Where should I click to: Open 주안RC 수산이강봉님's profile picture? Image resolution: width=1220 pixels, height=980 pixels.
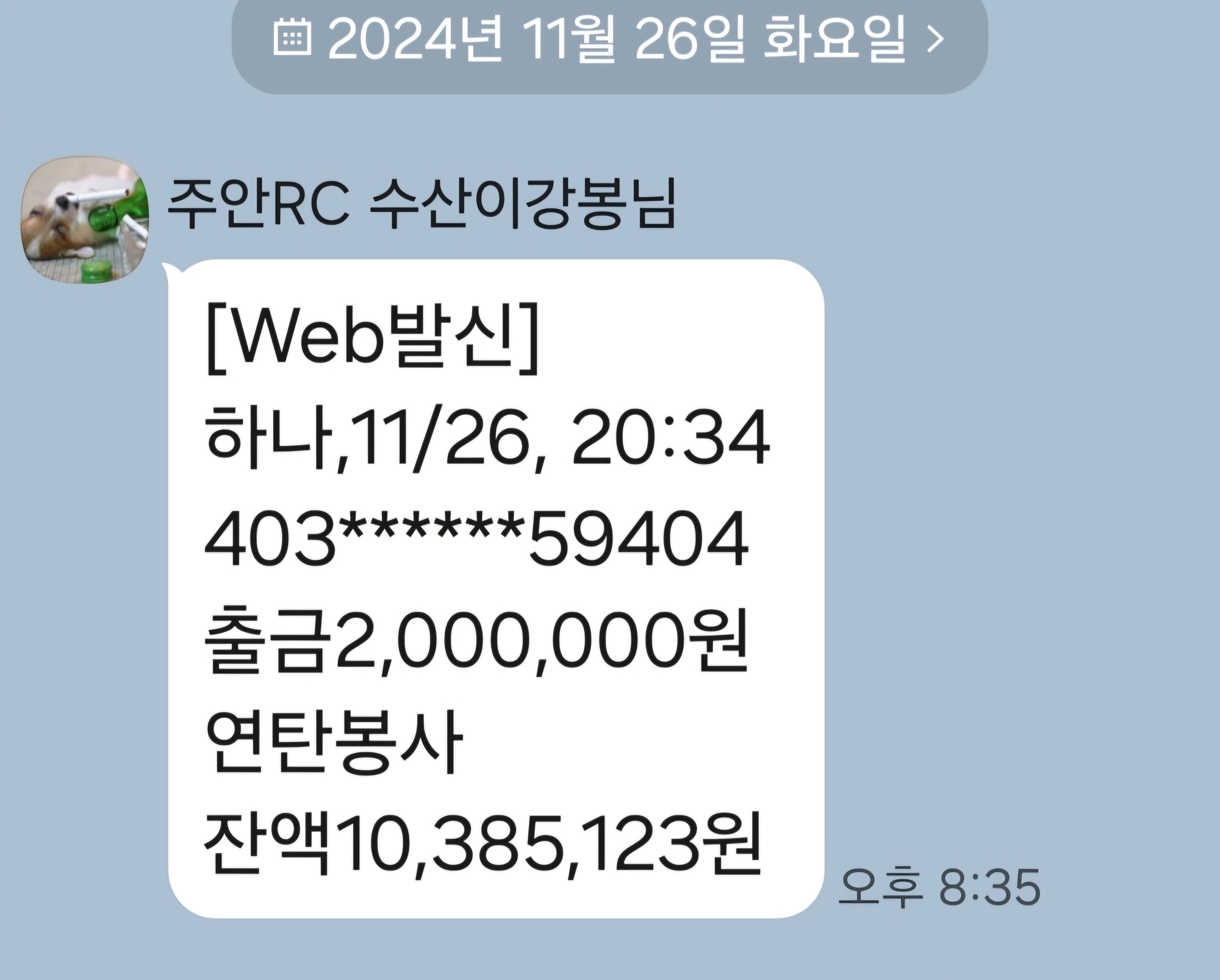(85, 220)
